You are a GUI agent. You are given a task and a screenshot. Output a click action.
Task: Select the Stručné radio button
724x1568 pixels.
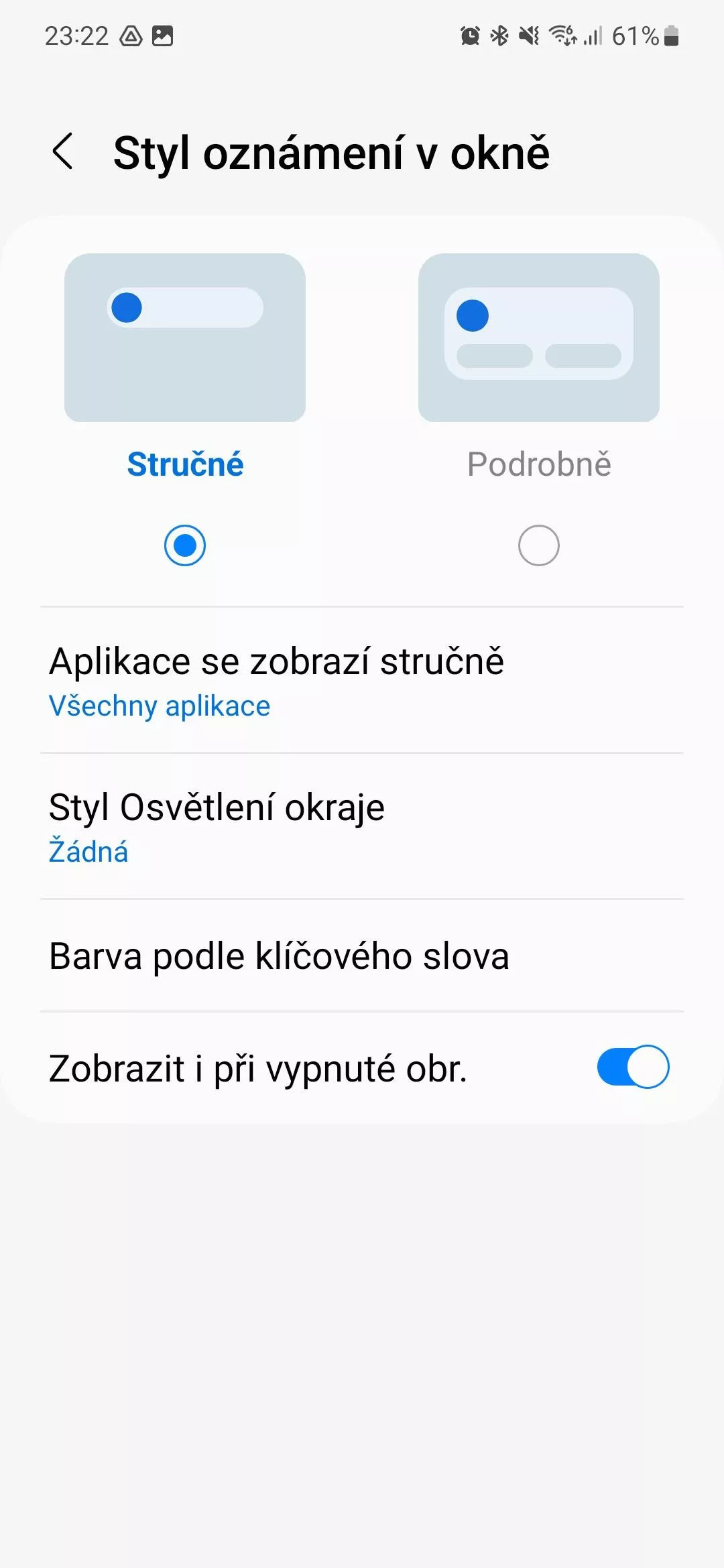coord(185,545)
